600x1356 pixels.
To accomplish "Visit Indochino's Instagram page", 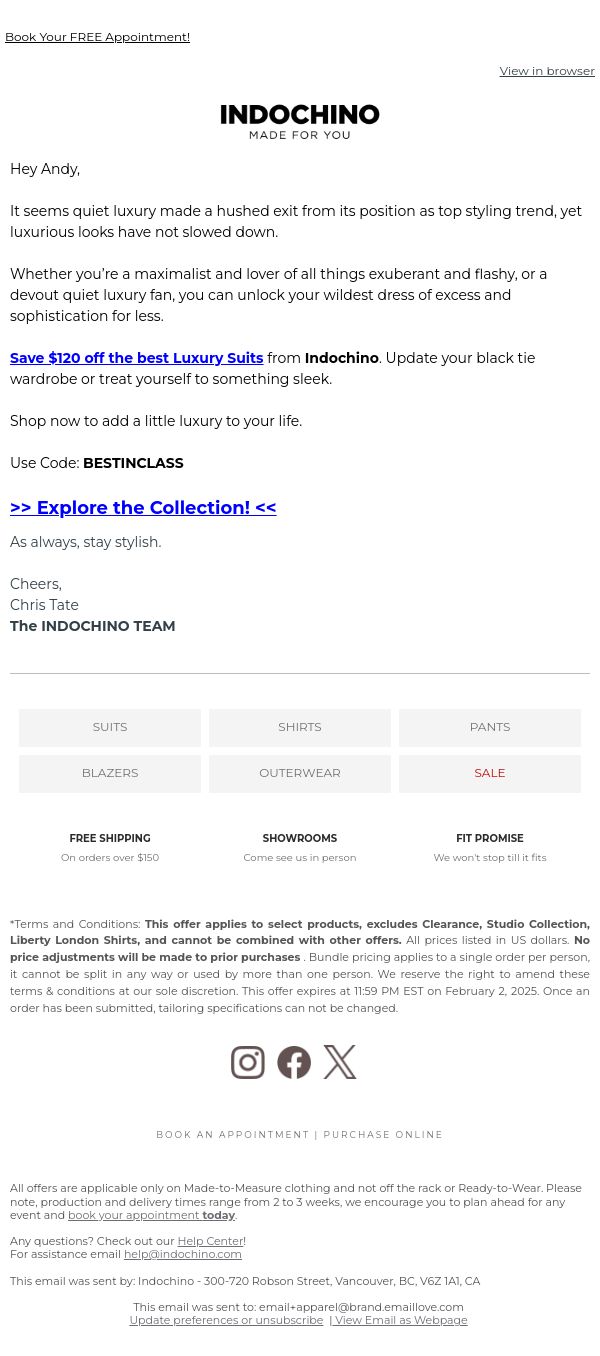I will click(248, 1062).
